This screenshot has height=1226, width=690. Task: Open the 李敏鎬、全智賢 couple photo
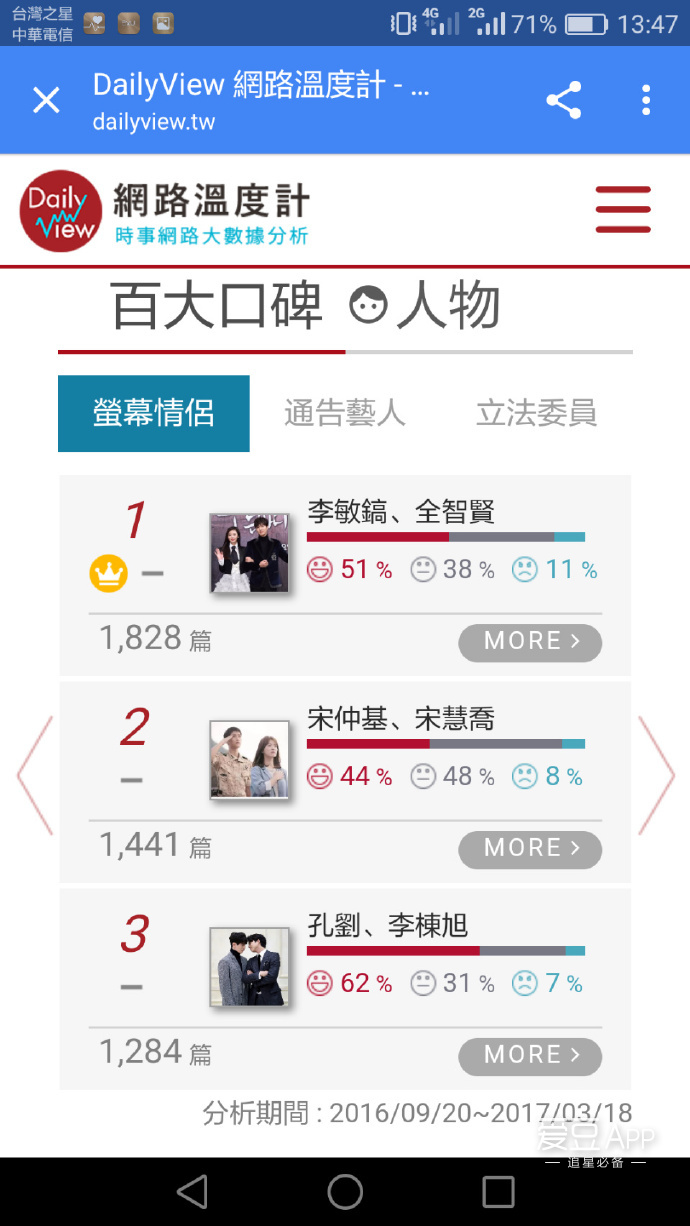(x=249, y=553)
